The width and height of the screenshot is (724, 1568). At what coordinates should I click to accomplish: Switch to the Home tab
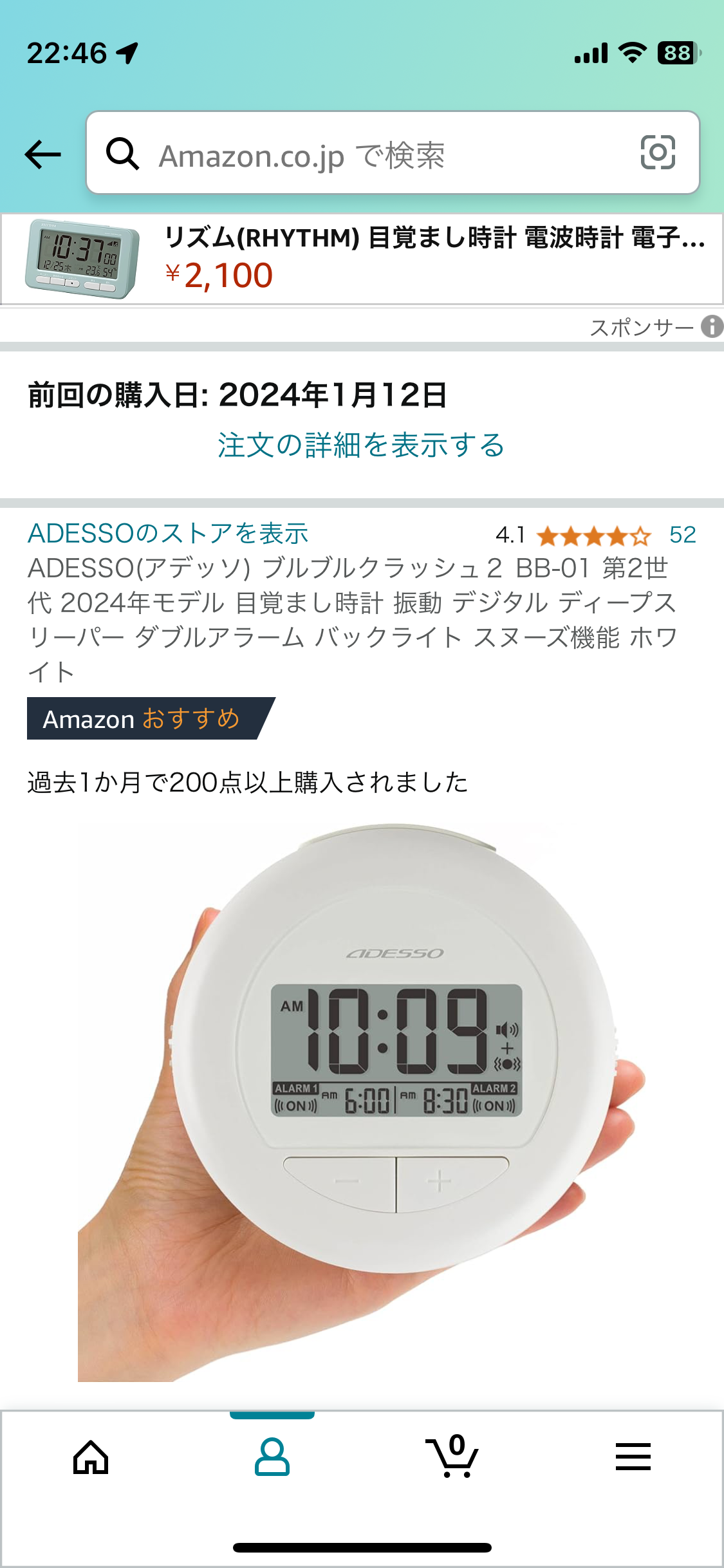tap(91, 1457)
